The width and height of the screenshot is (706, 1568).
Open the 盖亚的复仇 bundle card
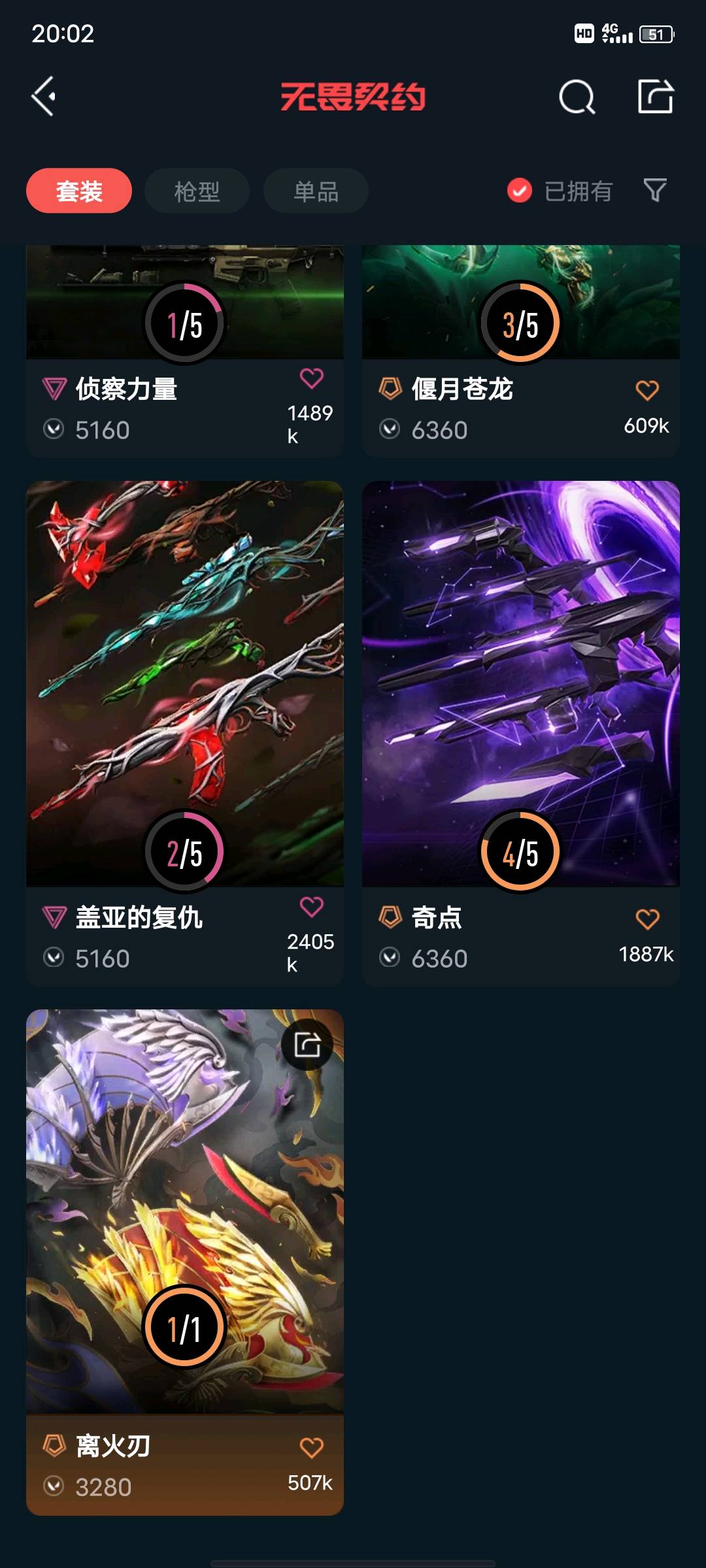[x=184, y=679]
